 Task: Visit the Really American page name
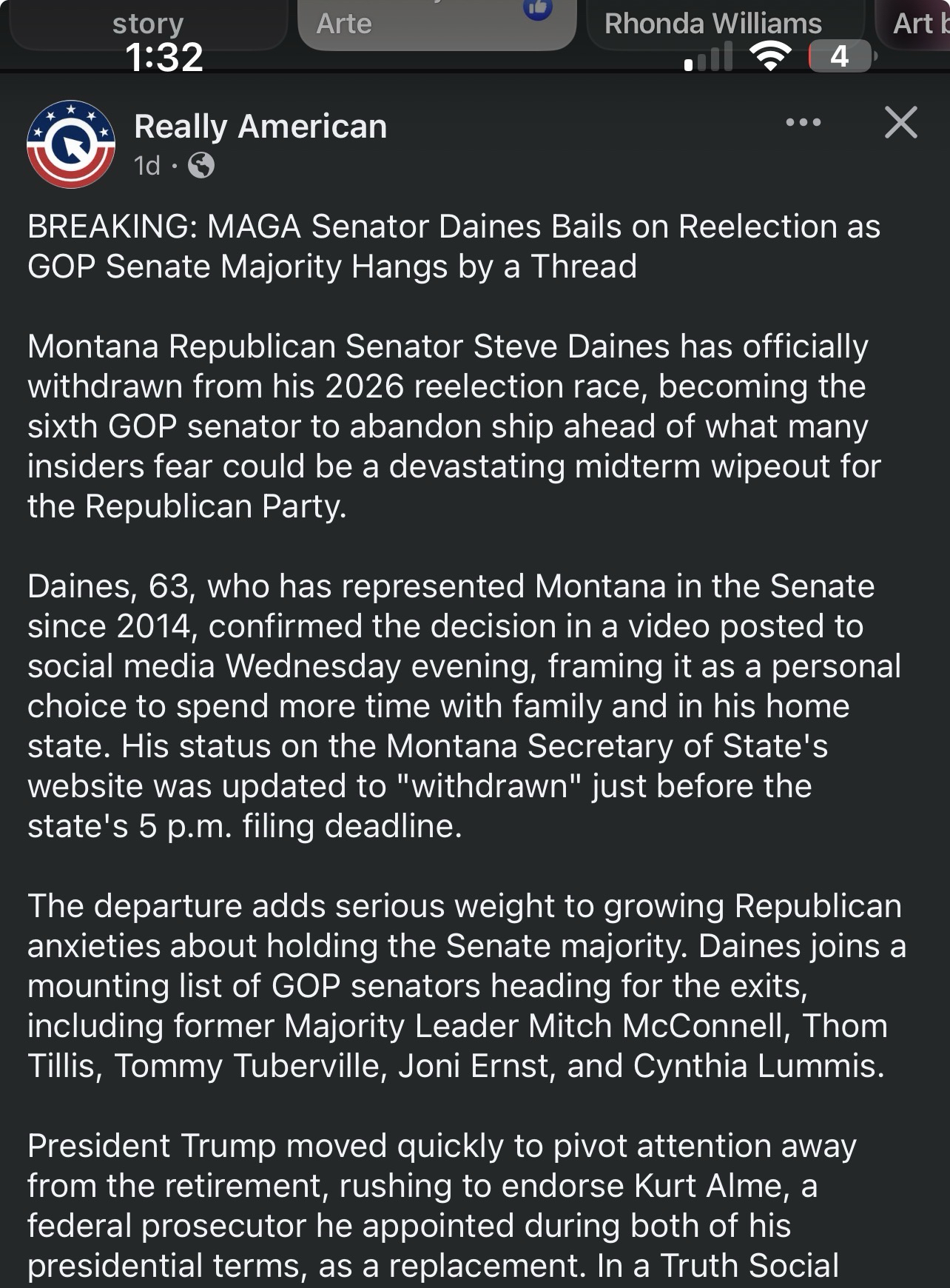[260, 127]
